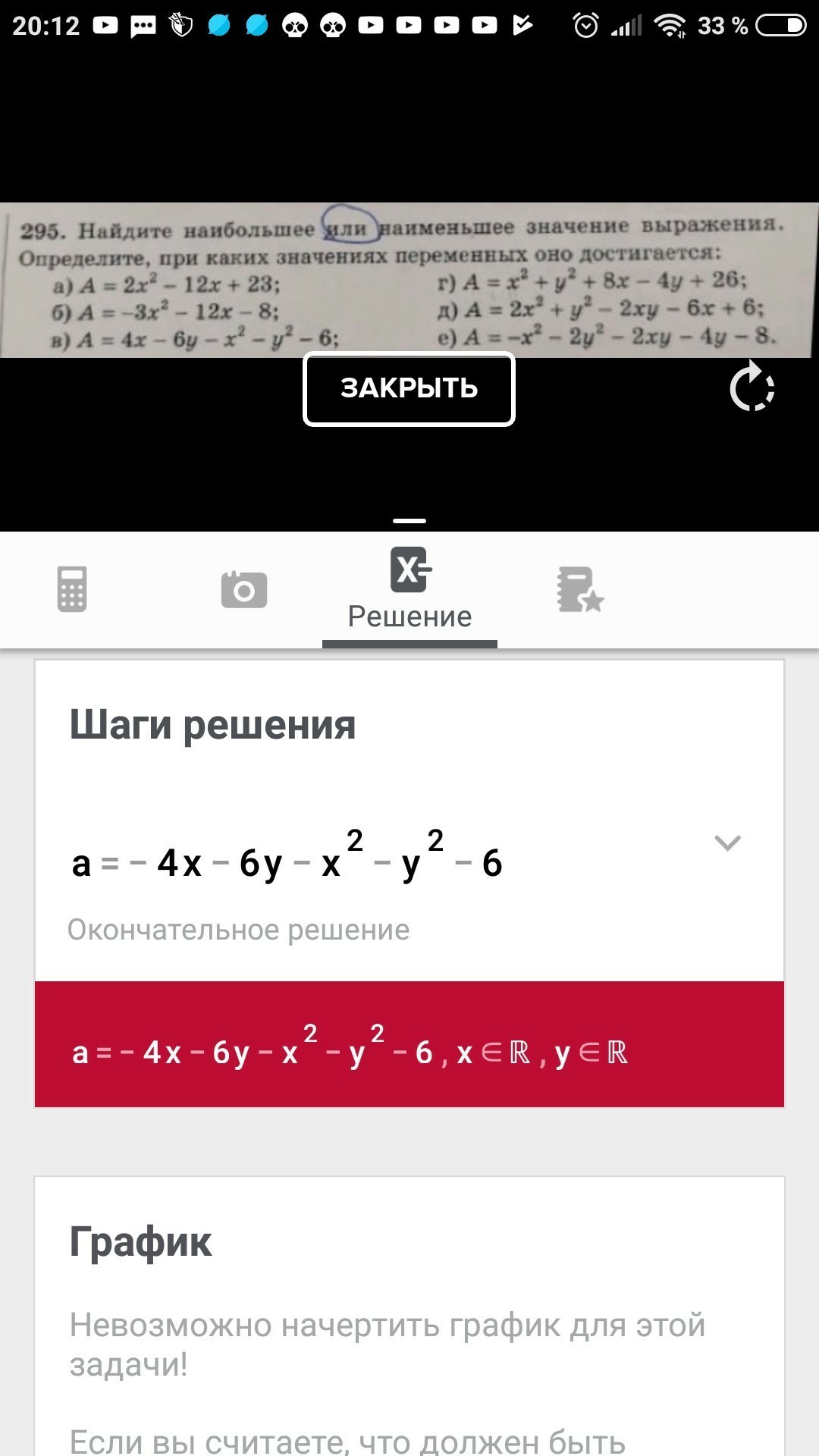Tap the ЗАКРЫТЬ button
This screenshot has width=819, height=1456.
[409, 389]
